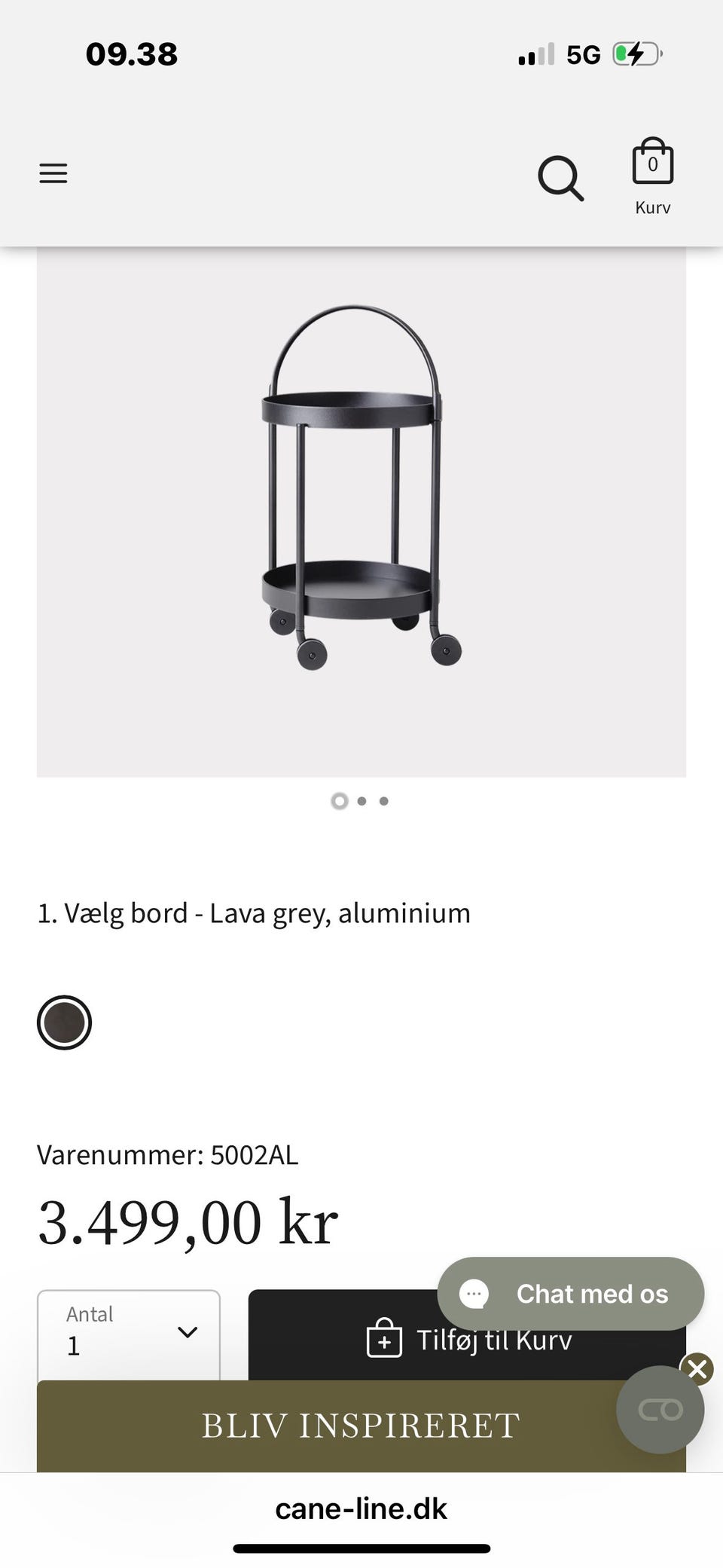The width and height of the screenshot is (723, 1568).
Task: Dismiss banner with the X button
Action: click(x=697, y=1368)
